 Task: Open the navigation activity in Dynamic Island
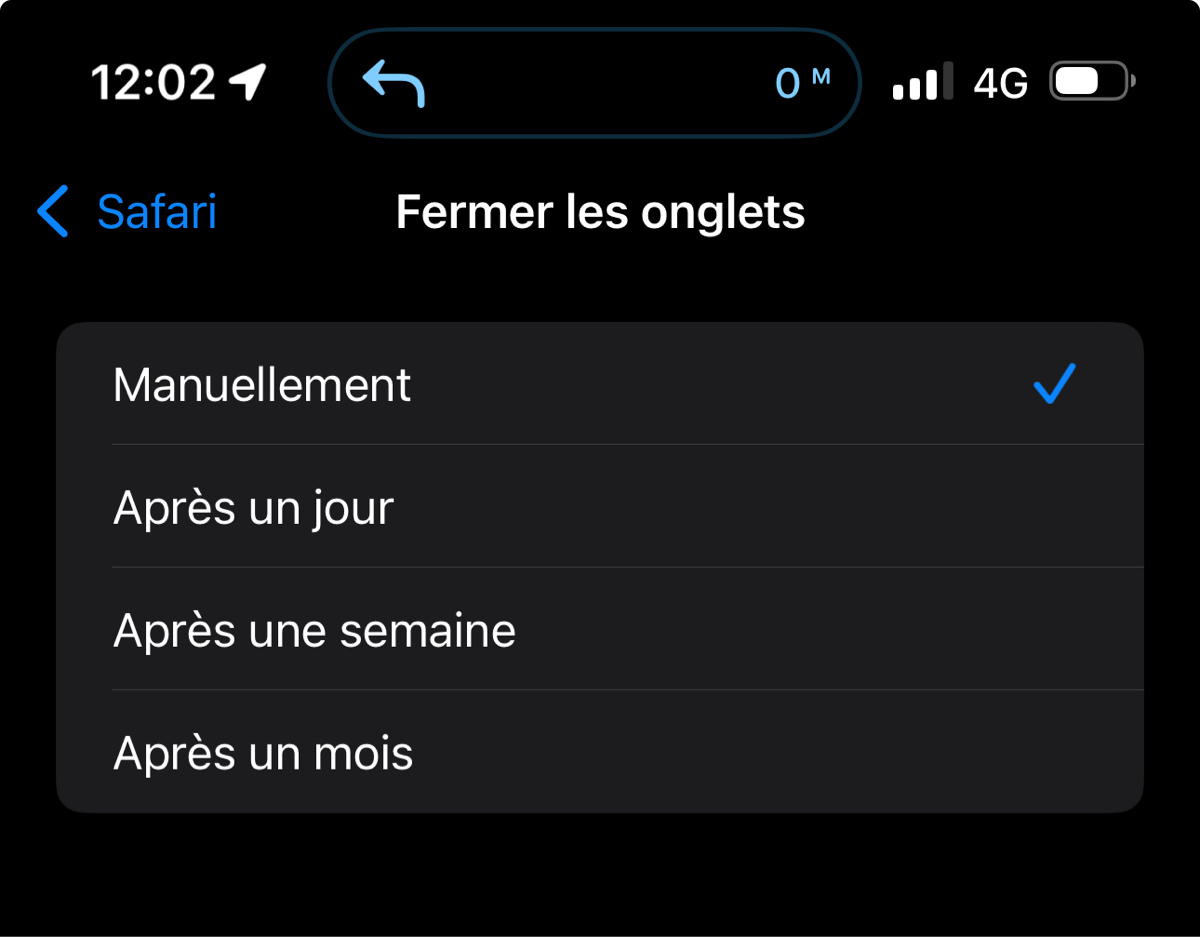[595, 82]
